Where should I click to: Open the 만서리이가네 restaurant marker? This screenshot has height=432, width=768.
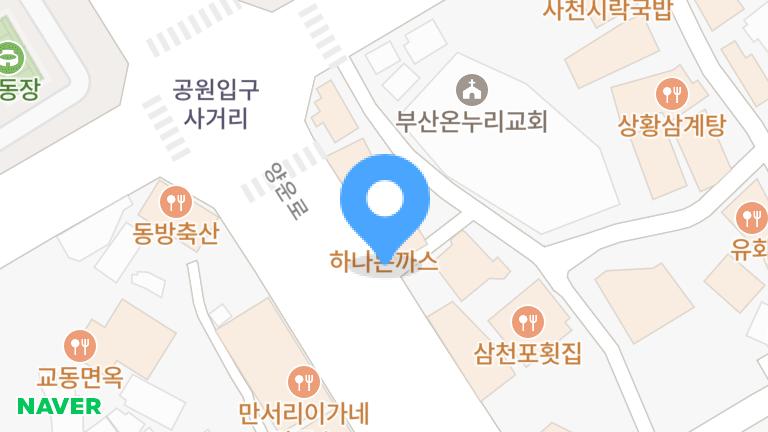[303, 381]
